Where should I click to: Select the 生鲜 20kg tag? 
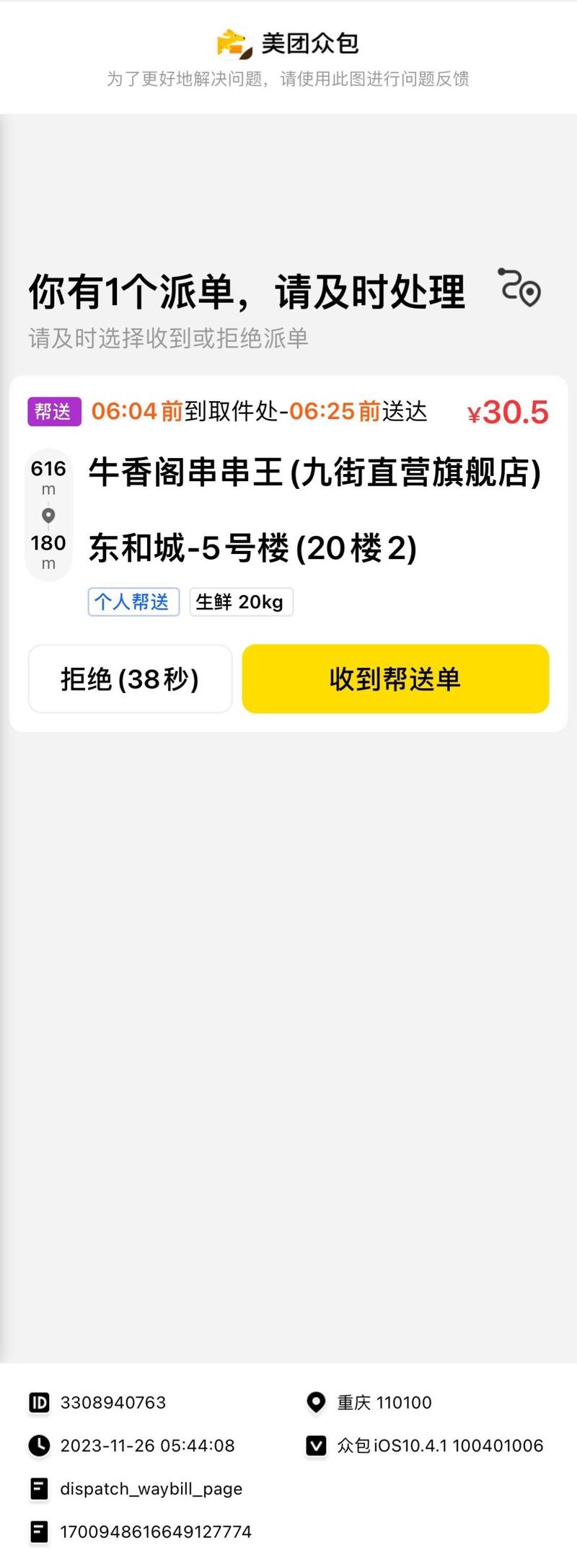pos(240,602)
